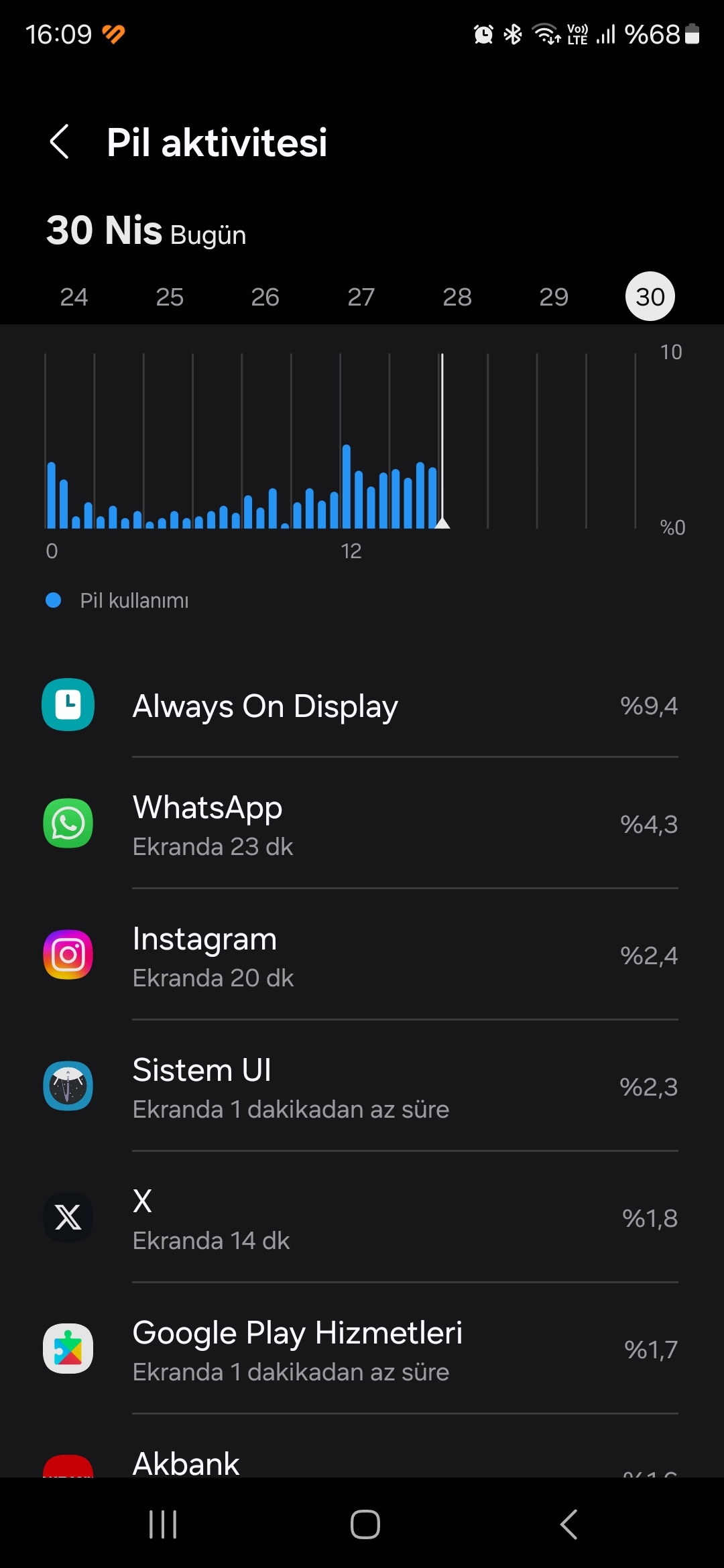View battery activity for day 28
This screenshot has height=1568, width=724.
coord(457,297)
